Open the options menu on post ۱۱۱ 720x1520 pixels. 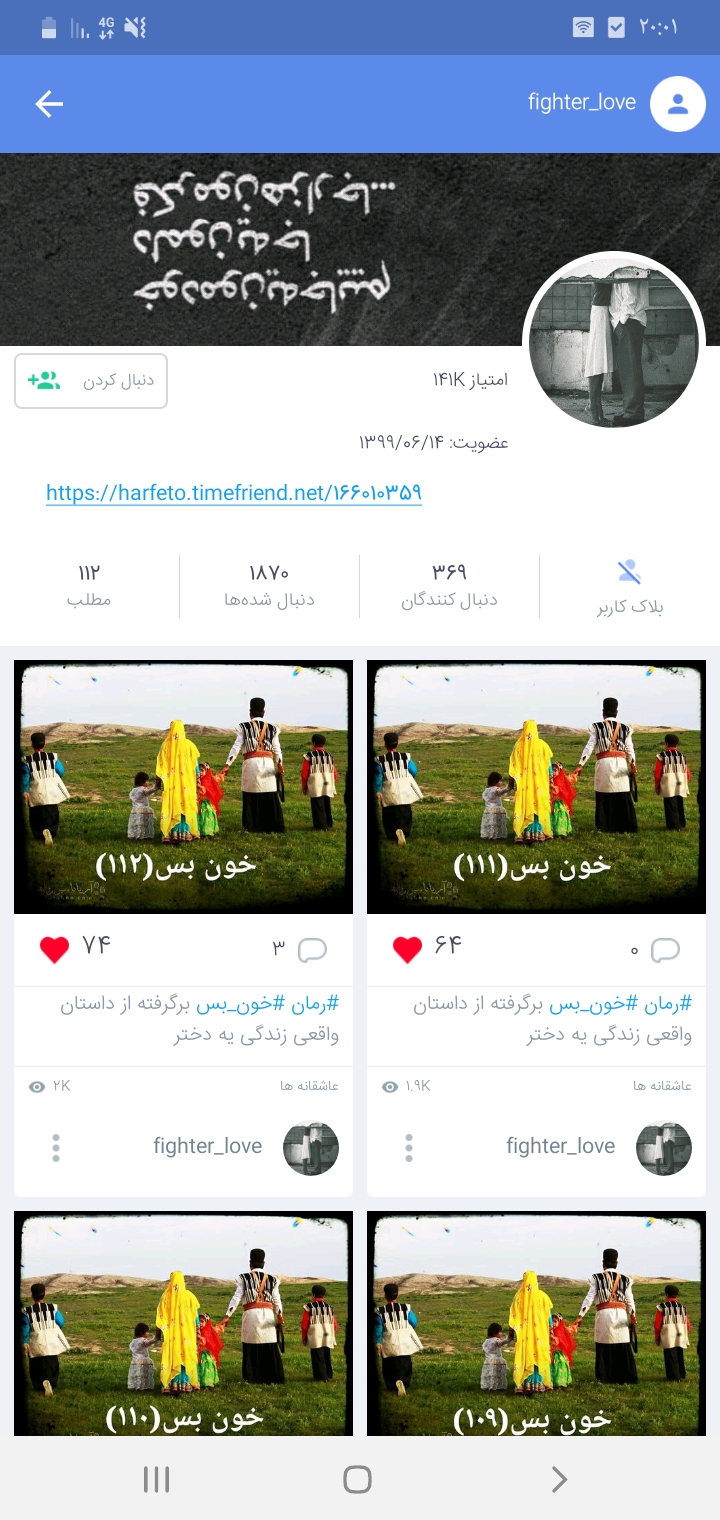[x=409, y=1147]
